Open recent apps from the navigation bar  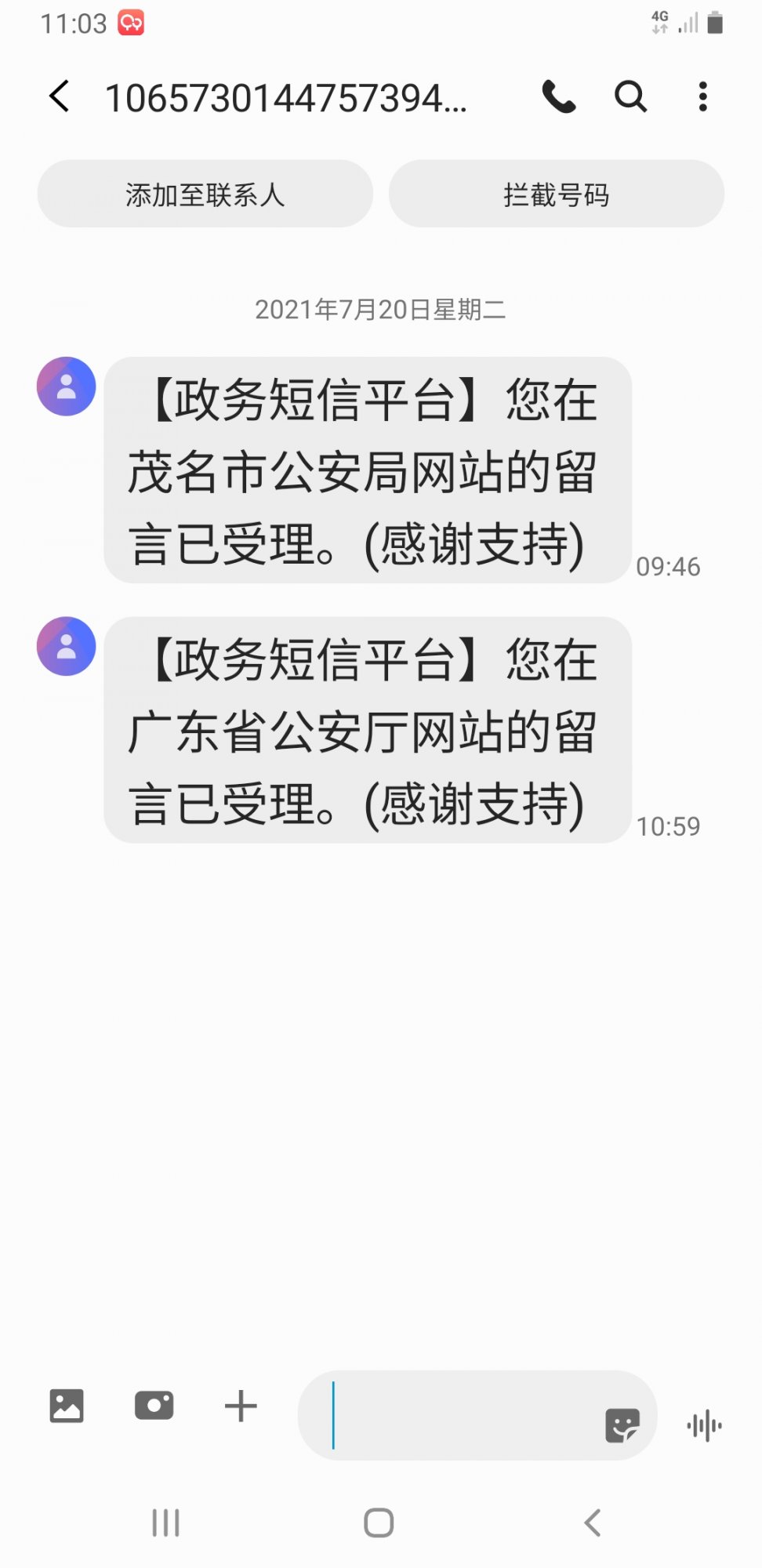[165, 1523]
